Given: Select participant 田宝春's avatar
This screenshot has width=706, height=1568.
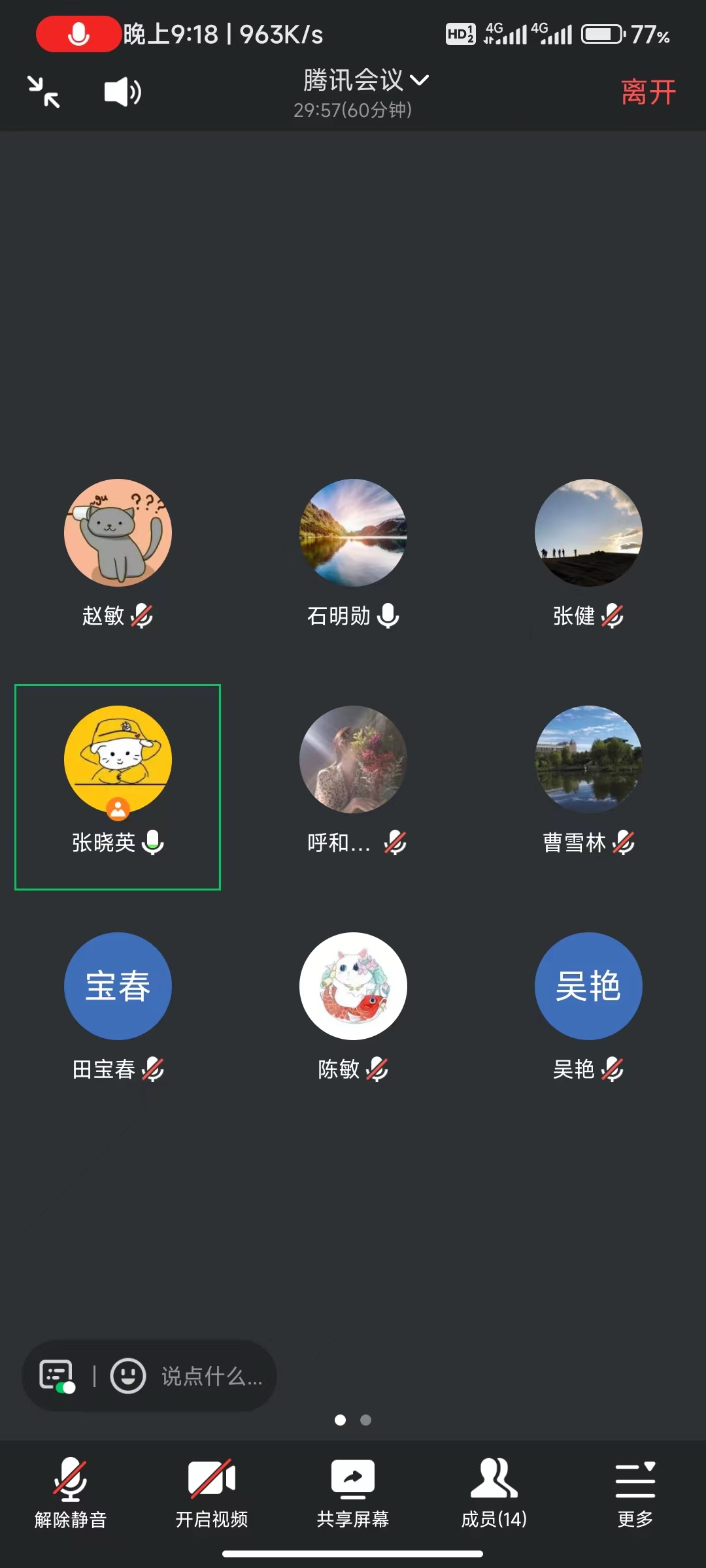Looking at the screenshot, I should click(118, 986).
